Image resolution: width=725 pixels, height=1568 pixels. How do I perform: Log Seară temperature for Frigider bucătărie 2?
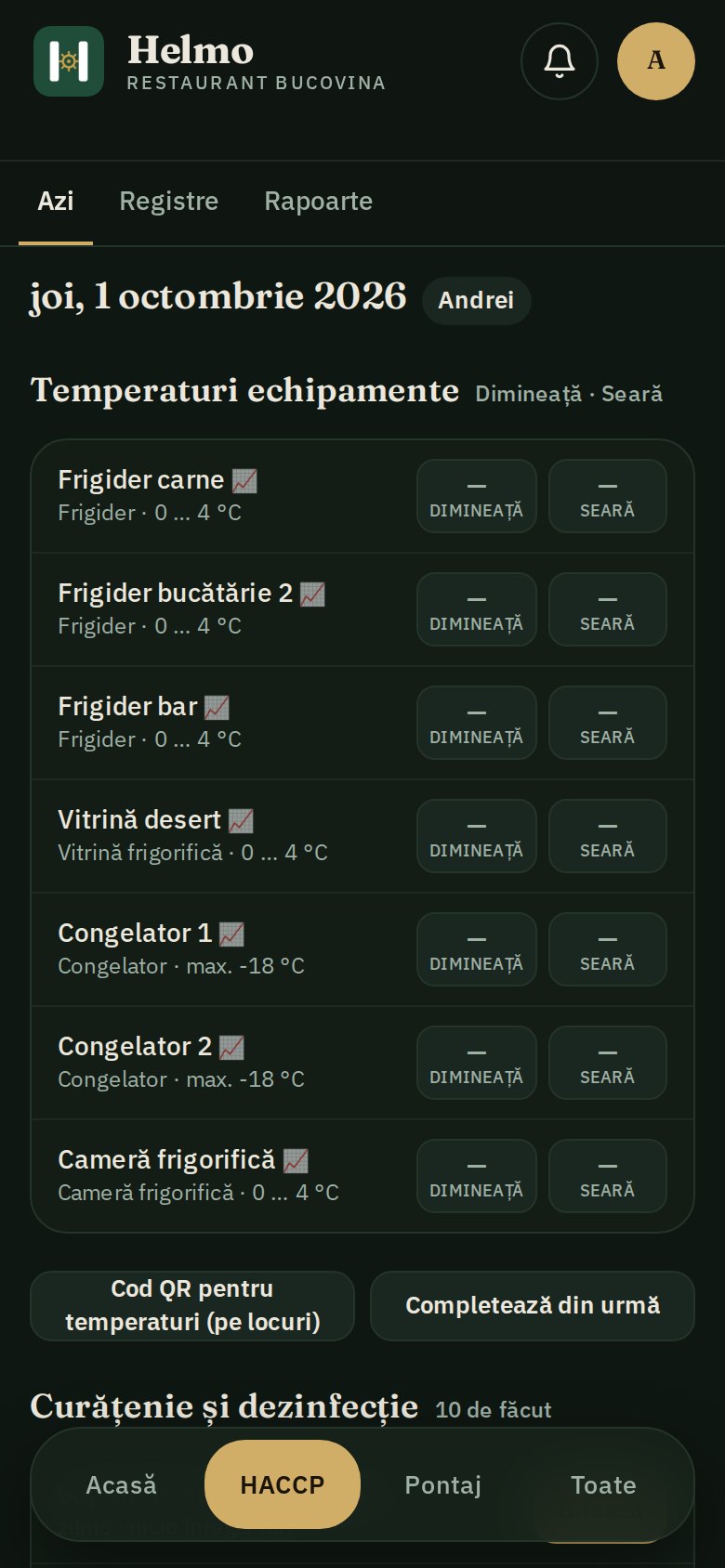tap(608, 609)
